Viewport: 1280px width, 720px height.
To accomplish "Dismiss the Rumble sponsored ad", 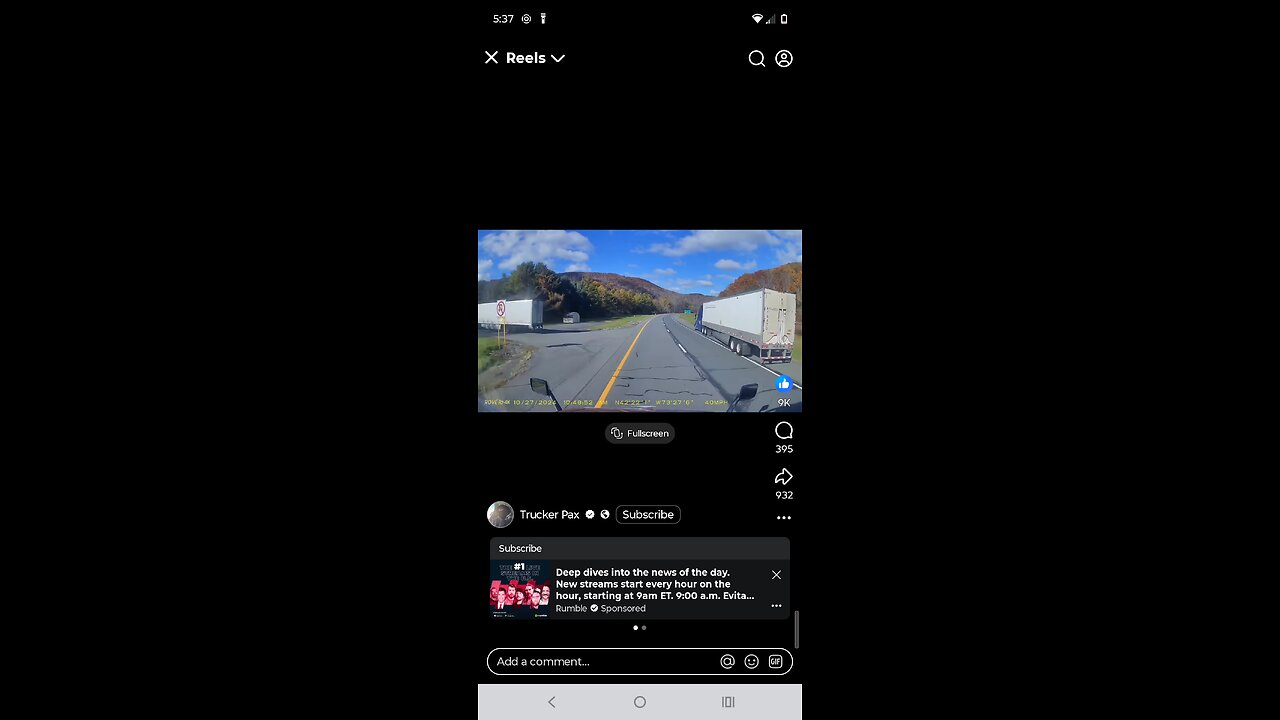I will [x=776, y=575].
